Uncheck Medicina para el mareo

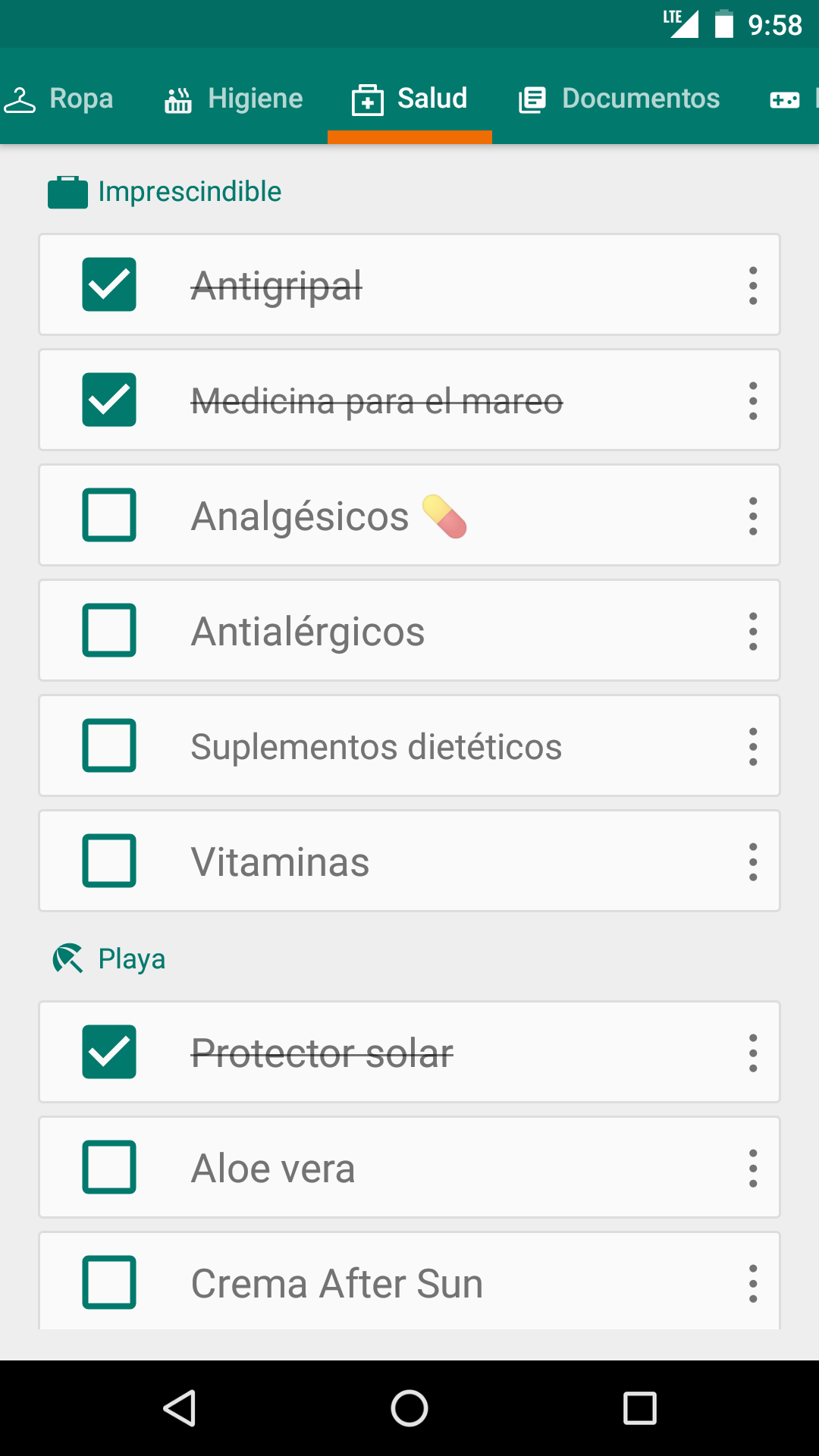109,400
